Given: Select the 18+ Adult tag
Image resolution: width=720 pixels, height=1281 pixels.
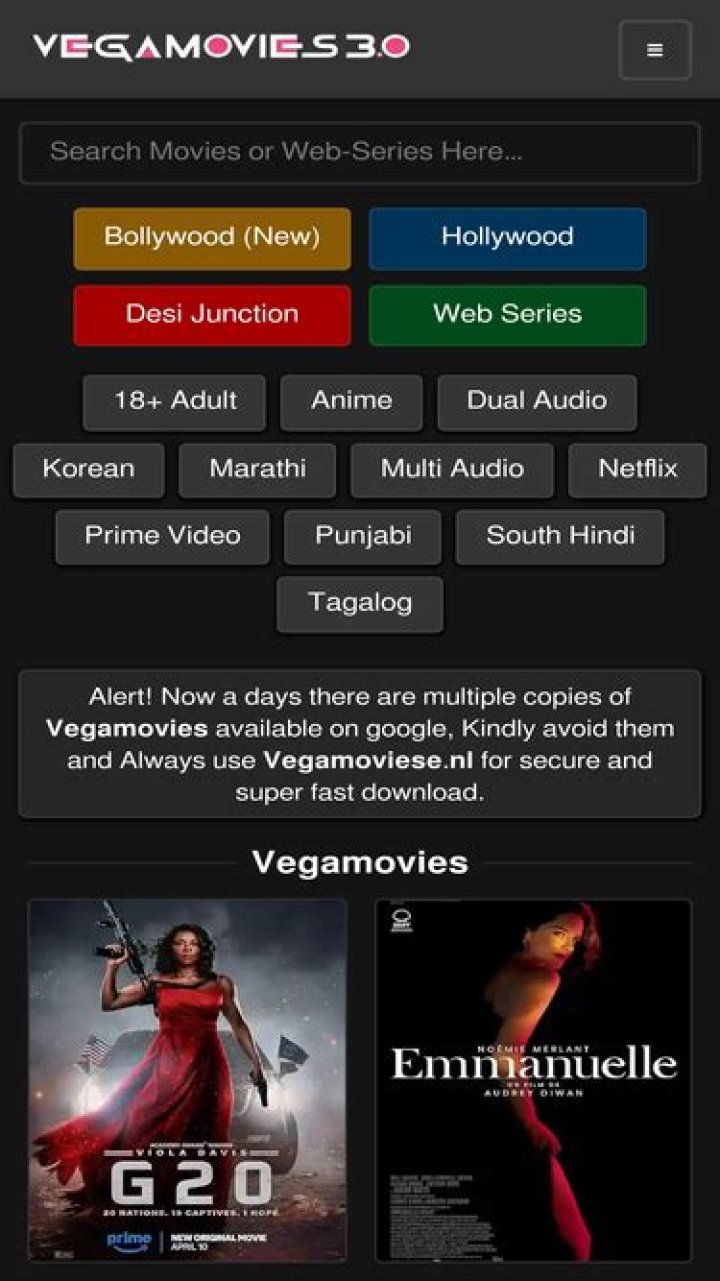Looking at the screenshot, I should (173, 402).
